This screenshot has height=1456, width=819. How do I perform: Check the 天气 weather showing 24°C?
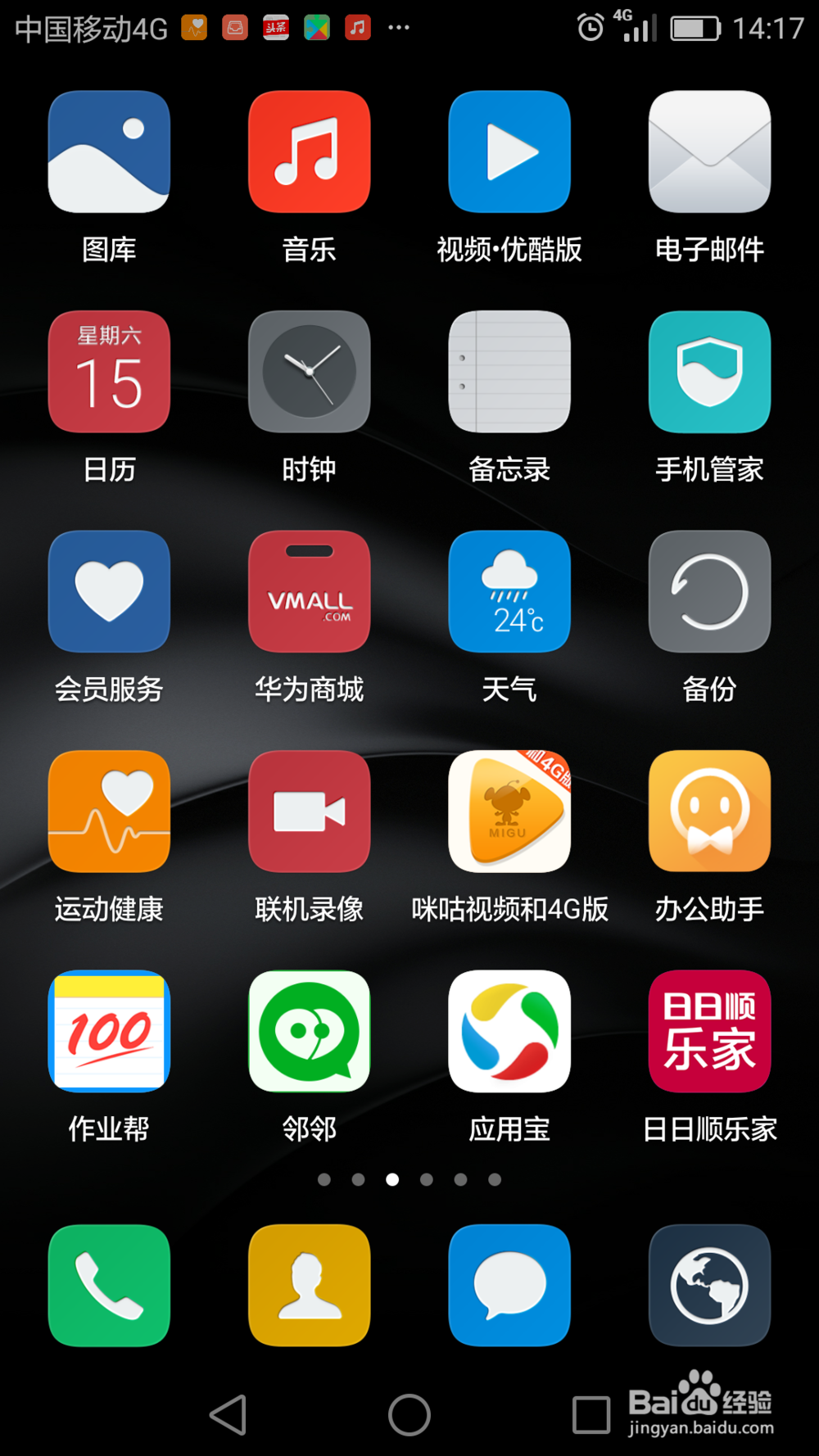(509, 591)
